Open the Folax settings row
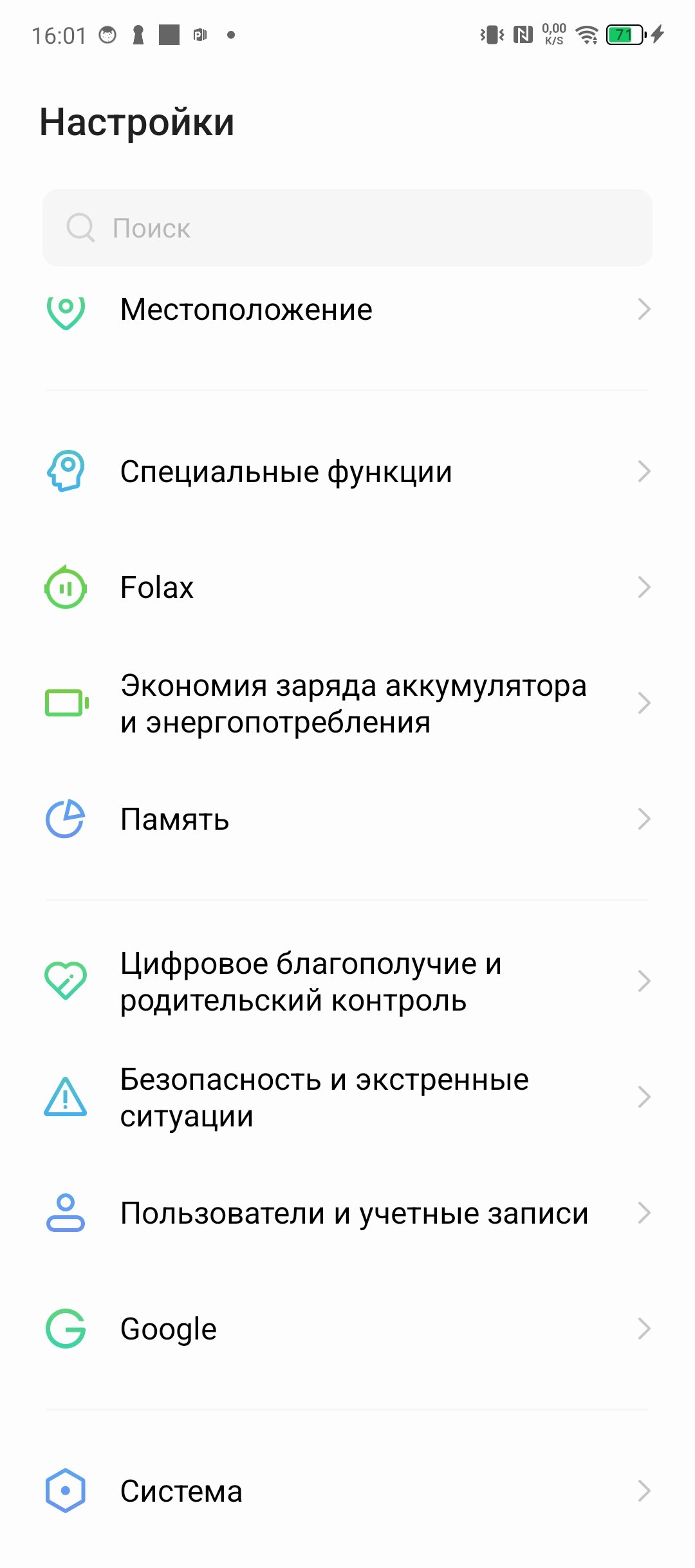695x1568 pixels. [347, 588]
